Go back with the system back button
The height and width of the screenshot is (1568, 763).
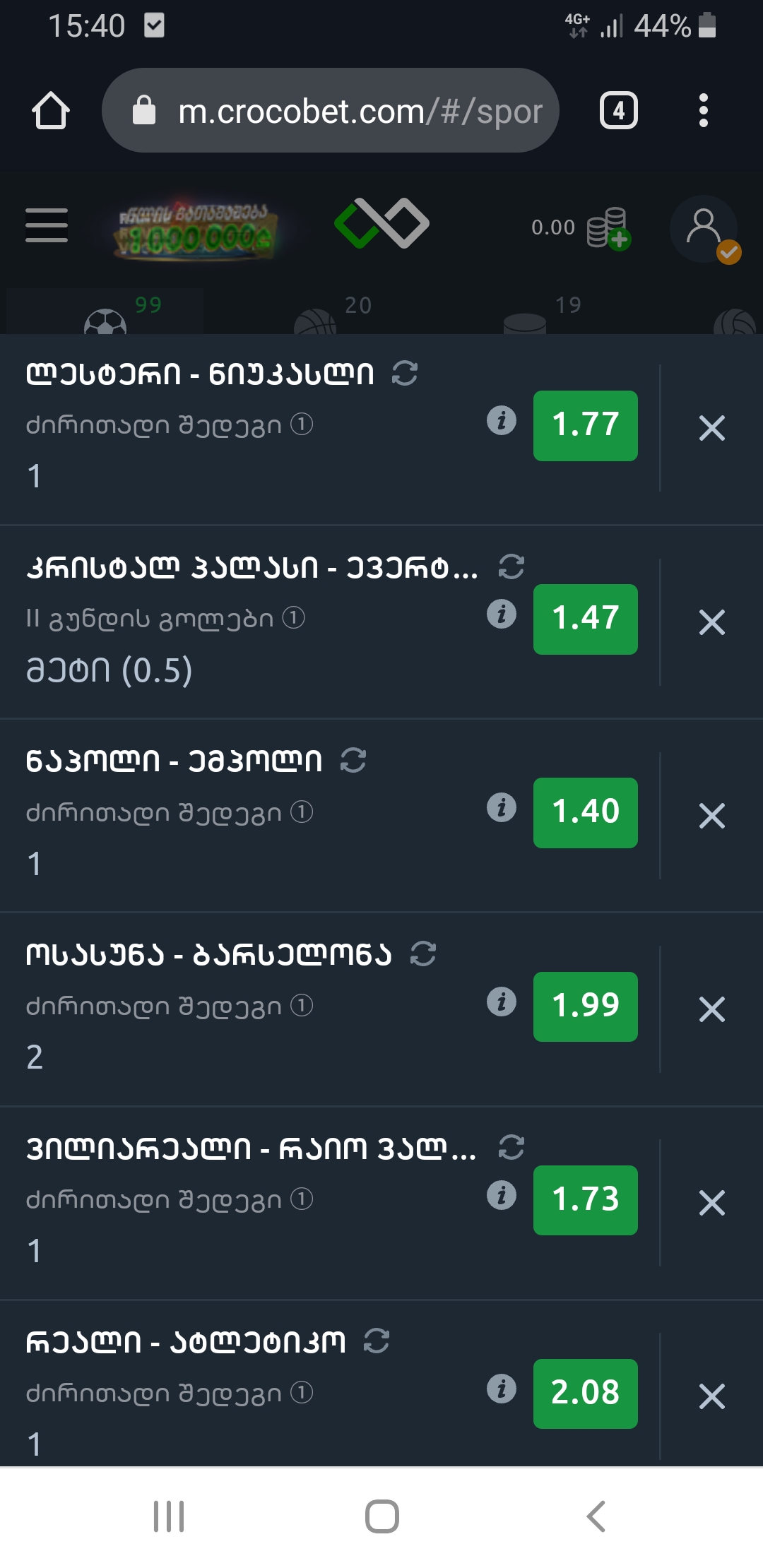(596, 1516)
